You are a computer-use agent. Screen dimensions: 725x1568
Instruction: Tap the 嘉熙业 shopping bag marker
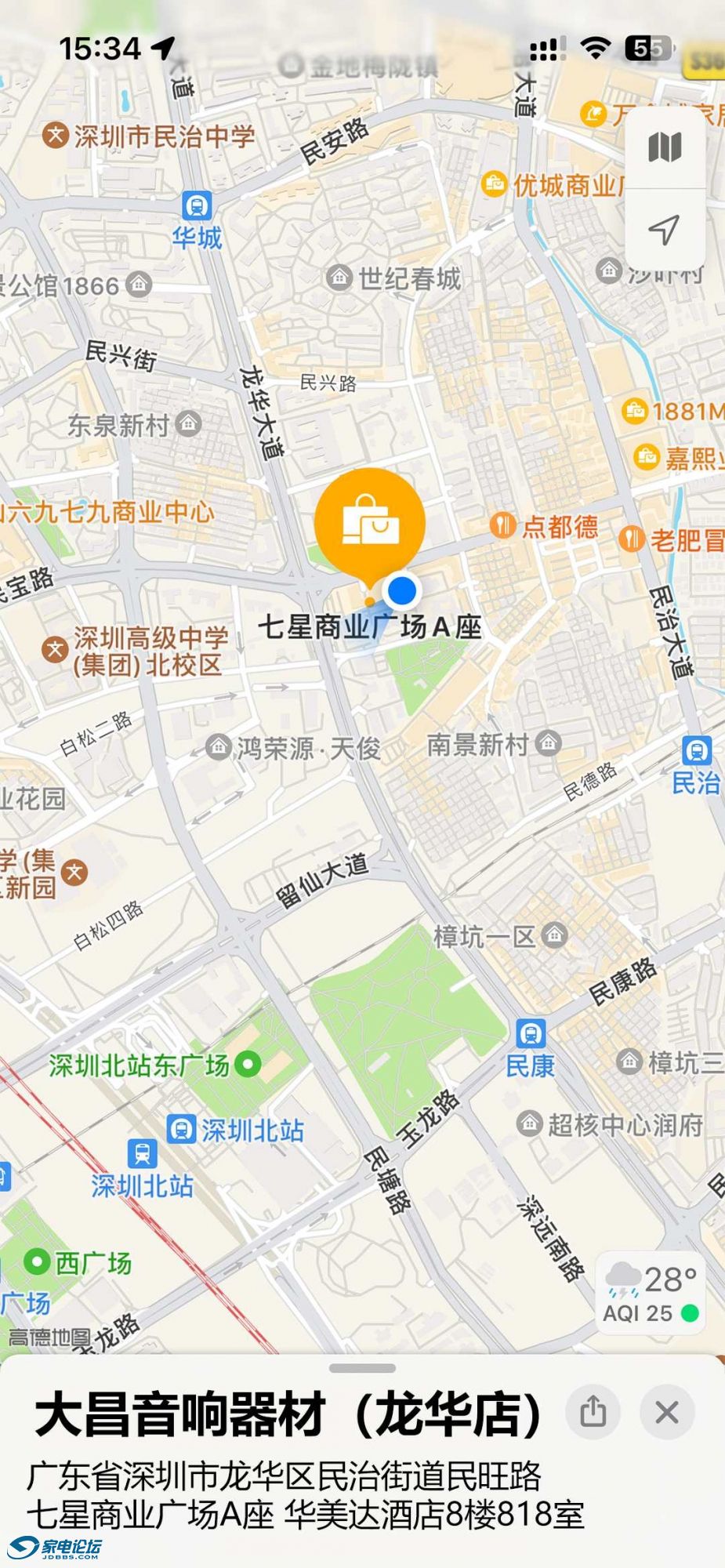click(645, 455)
